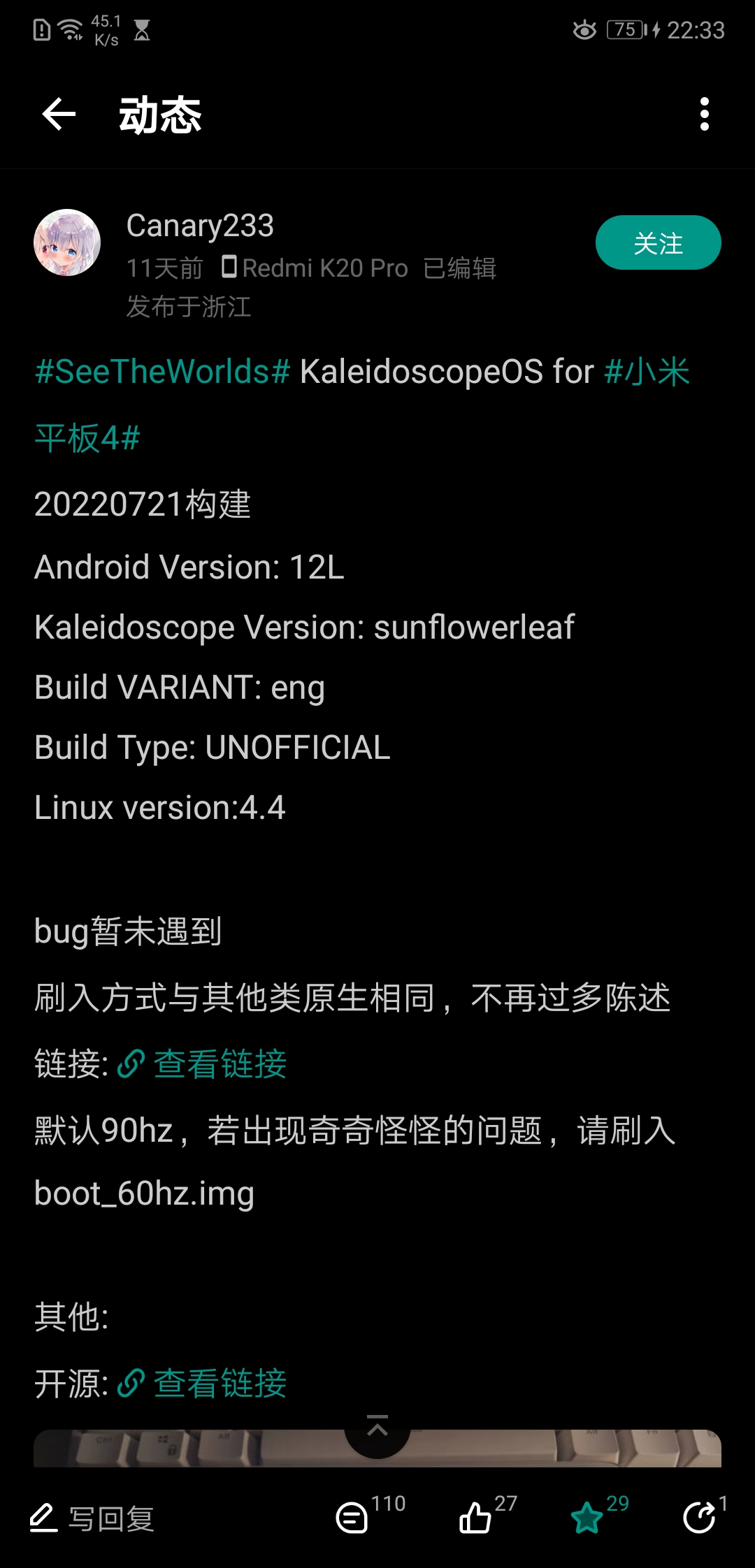Viewport: 755px width, 1568px height.
Task: Open Canary233's profile avatar
Action: [x=67, y=242]
